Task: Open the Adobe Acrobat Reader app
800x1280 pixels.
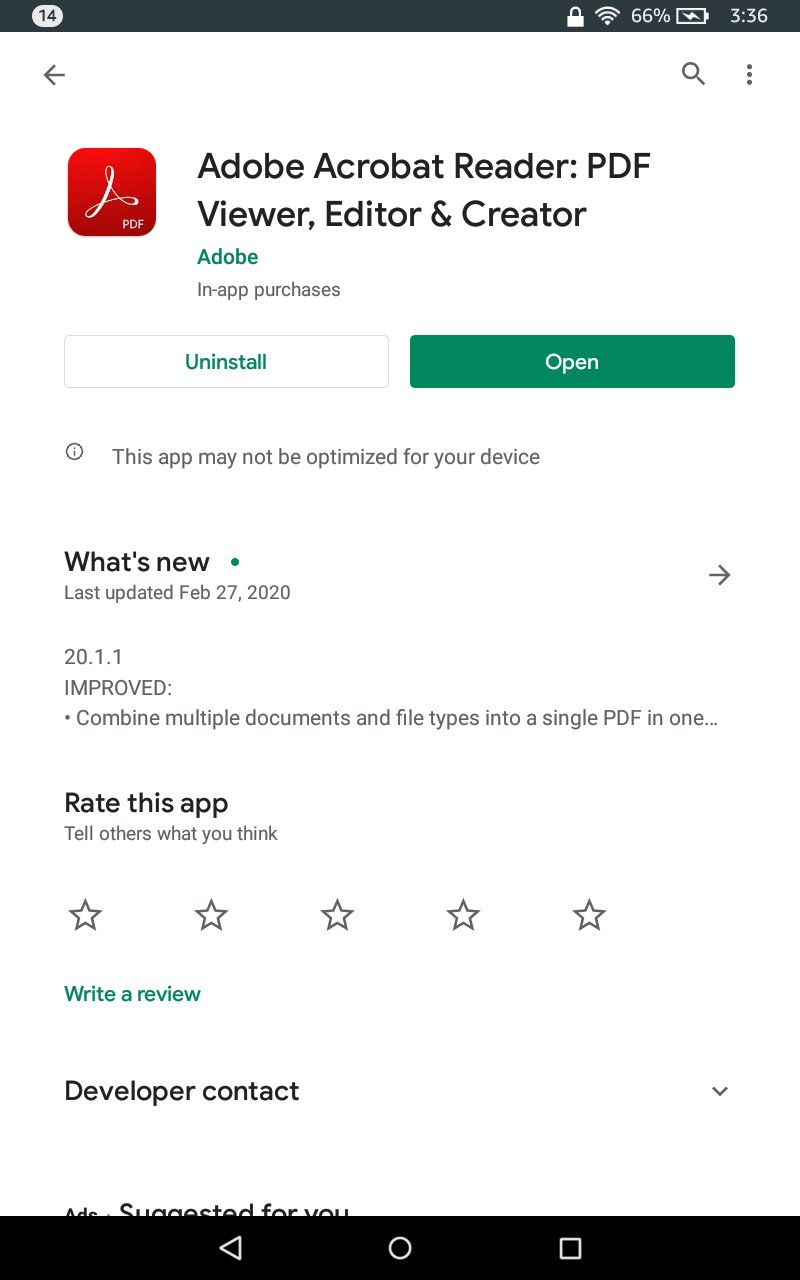Action: pyautogui.click(x=572, y=362)
